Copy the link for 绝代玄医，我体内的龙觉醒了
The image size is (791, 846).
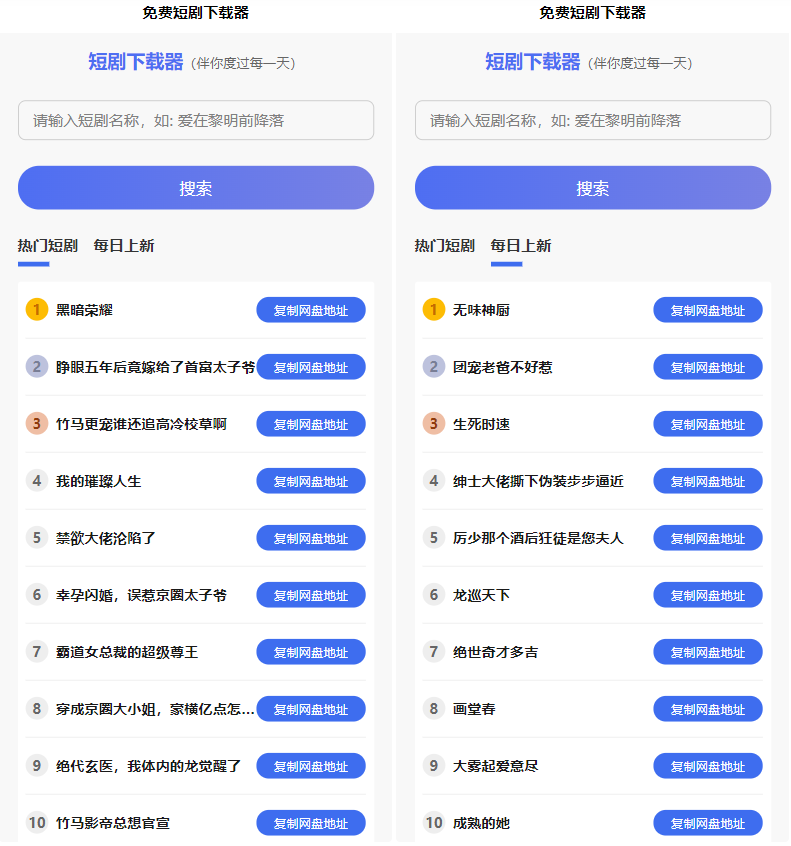click(x=311, y=766)
